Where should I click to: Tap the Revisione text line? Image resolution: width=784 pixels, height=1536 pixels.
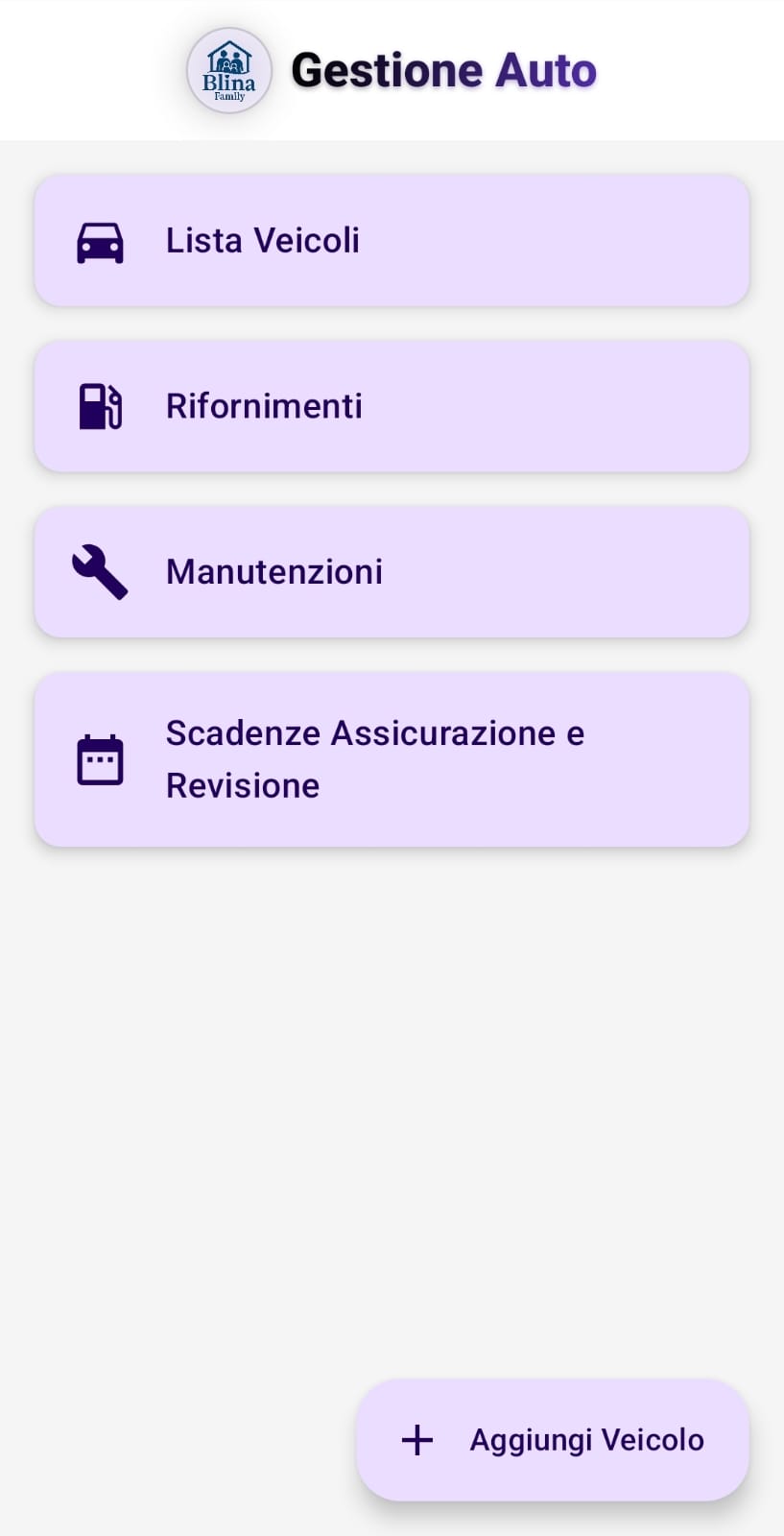[x=243, y=785]
